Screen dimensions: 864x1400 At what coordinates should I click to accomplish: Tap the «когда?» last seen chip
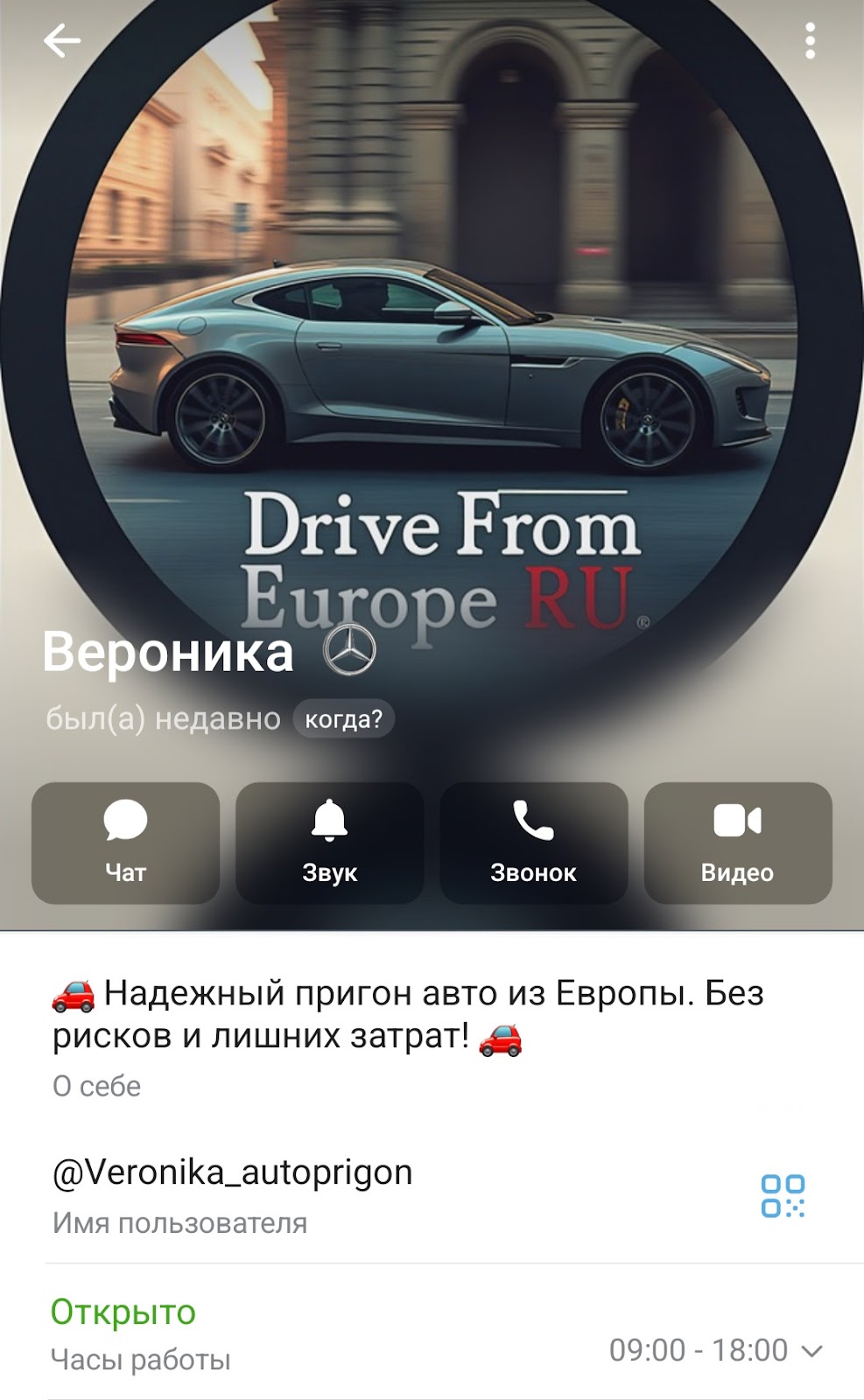343,719
